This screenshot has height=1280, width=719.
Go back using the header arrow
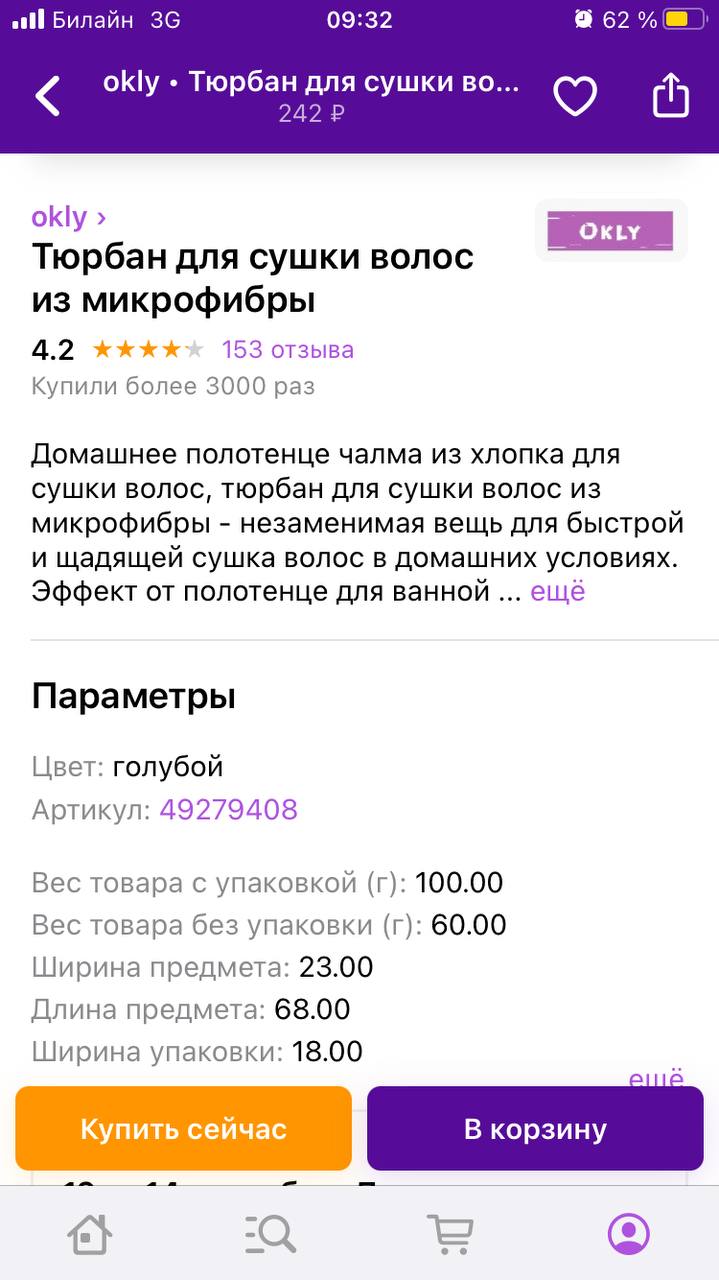pos(48,97)
